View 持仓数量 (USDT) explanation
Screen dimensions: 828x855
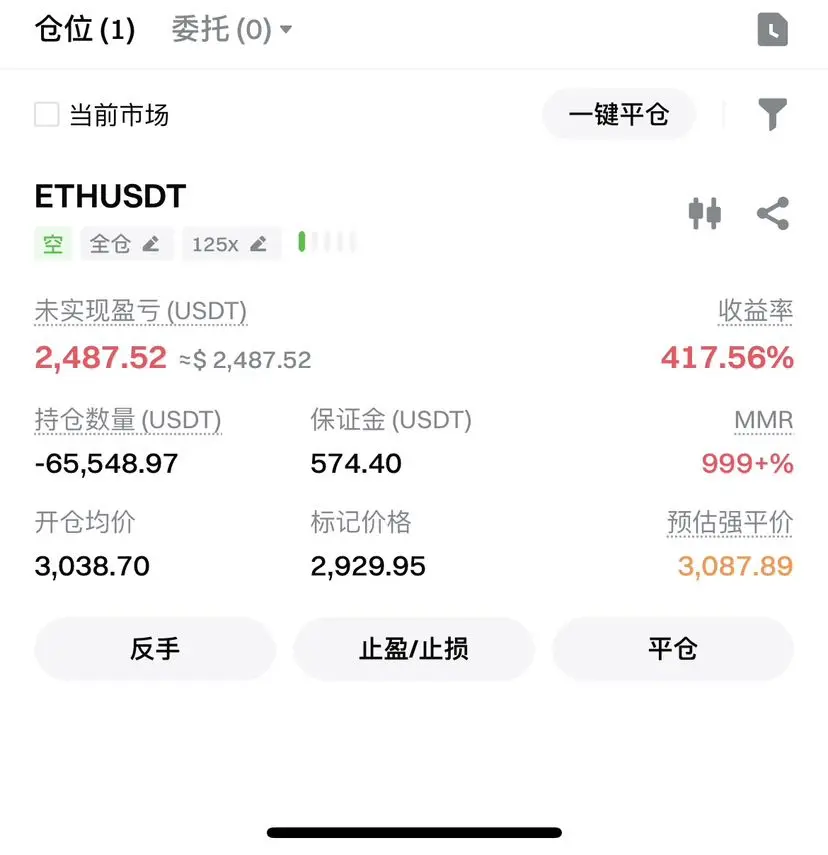coord(127,420)
